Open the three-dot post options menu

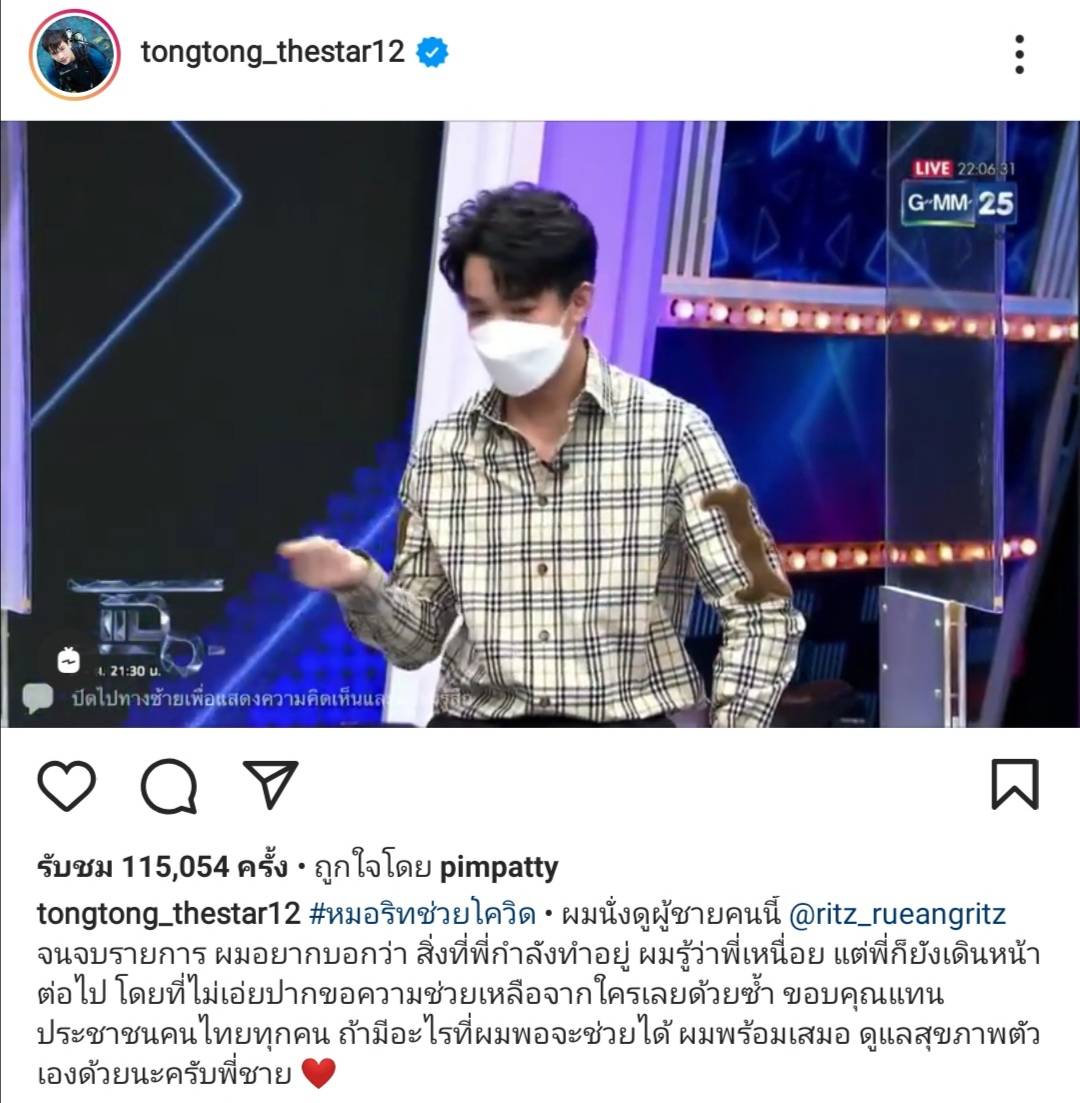[x=1018, y=54]
